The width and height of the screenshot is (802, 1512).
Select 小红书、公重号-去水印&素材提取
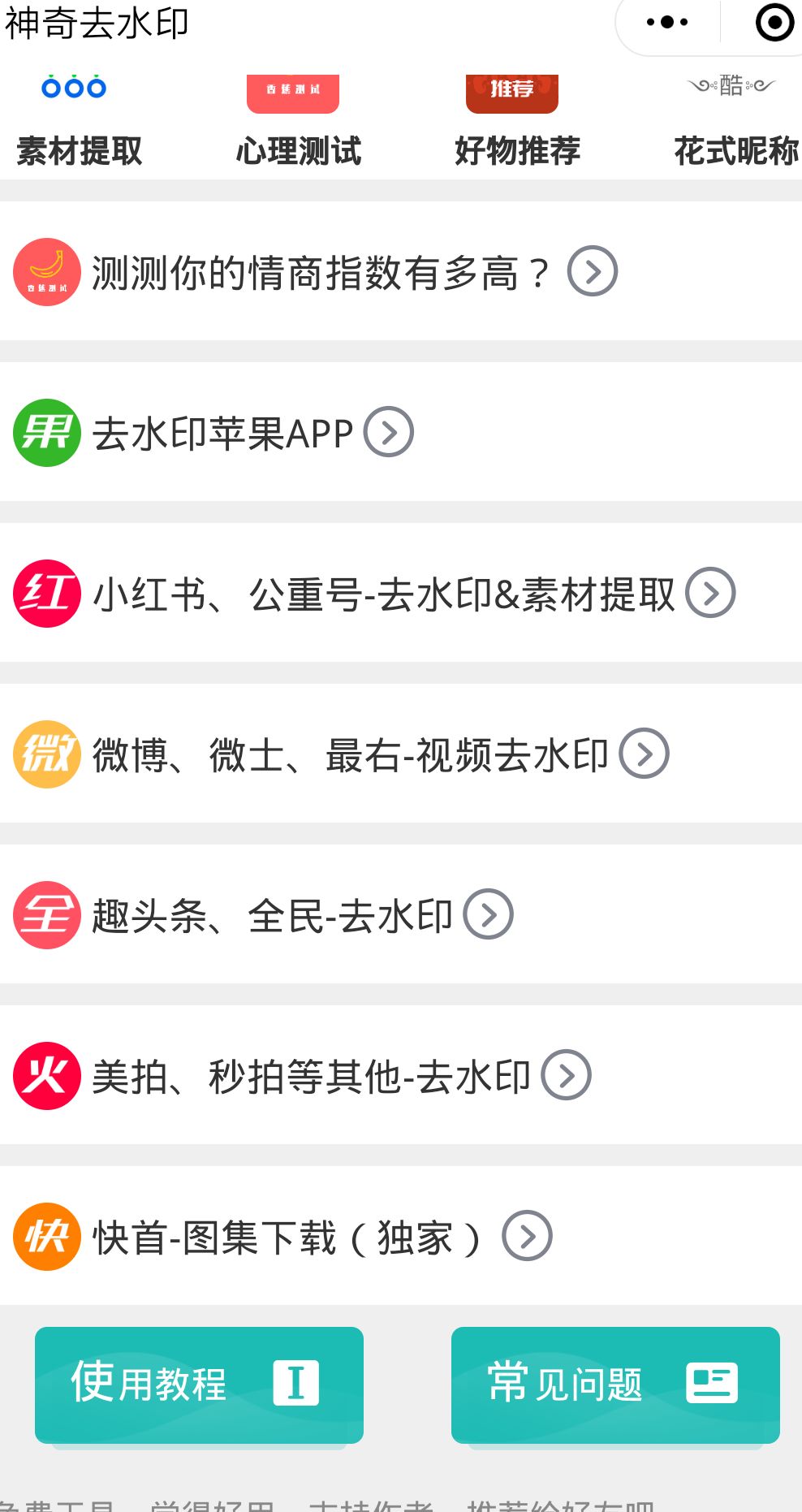[x=382, y=594]
